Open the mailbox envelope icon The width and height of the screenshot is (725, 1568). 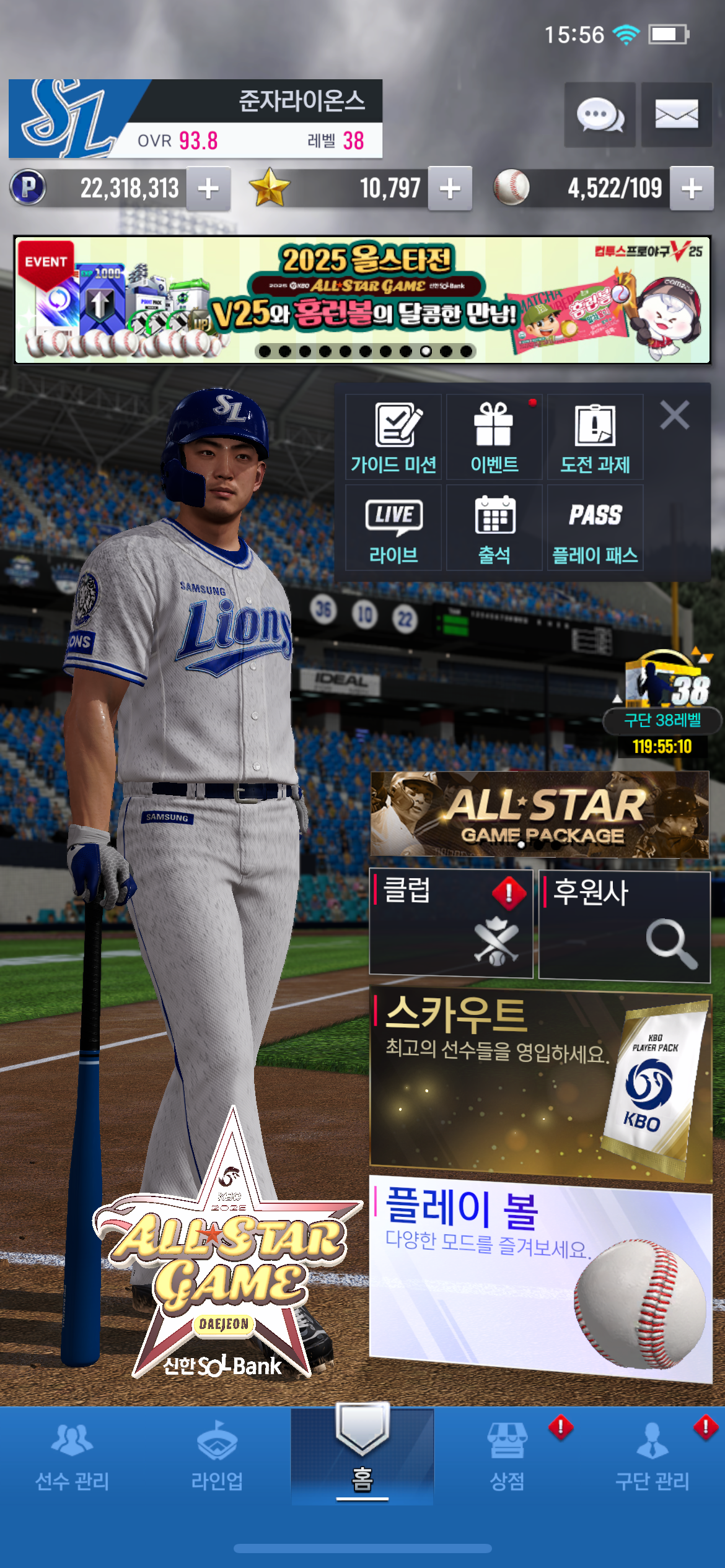point(677,115)
